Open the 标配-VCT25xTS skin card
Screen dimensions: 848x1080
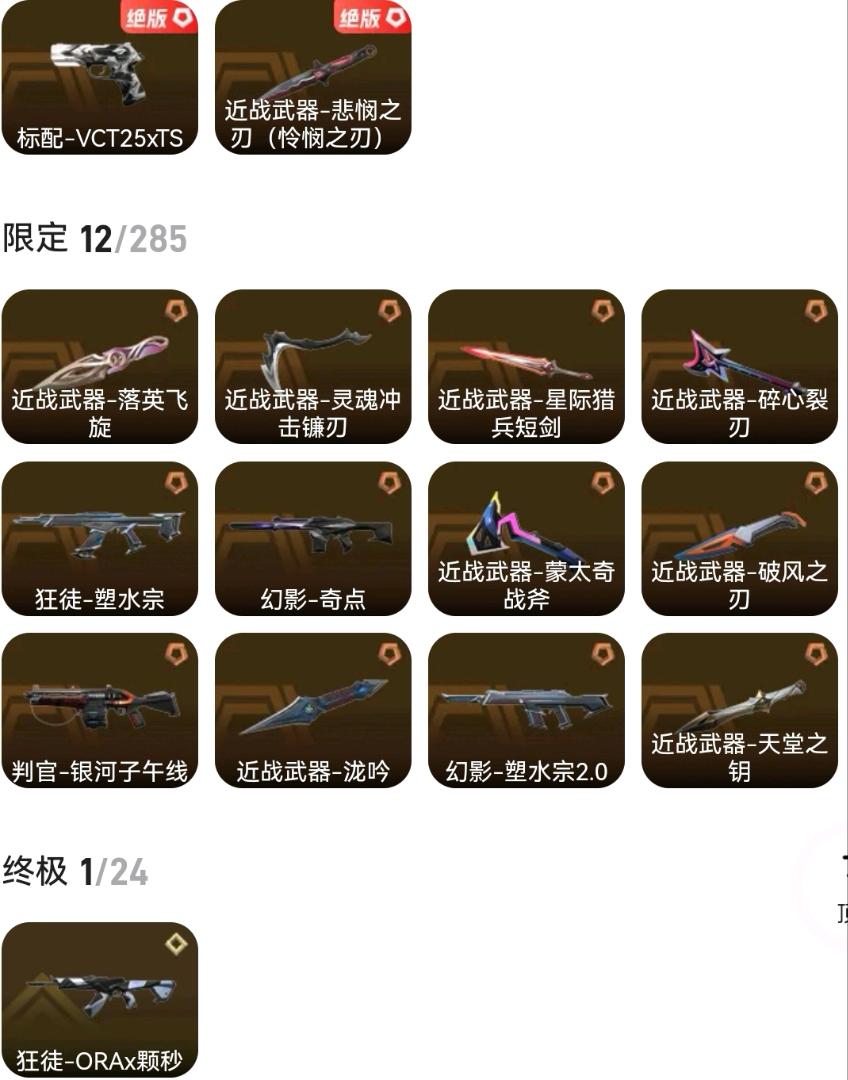click(x=100, y=76)
